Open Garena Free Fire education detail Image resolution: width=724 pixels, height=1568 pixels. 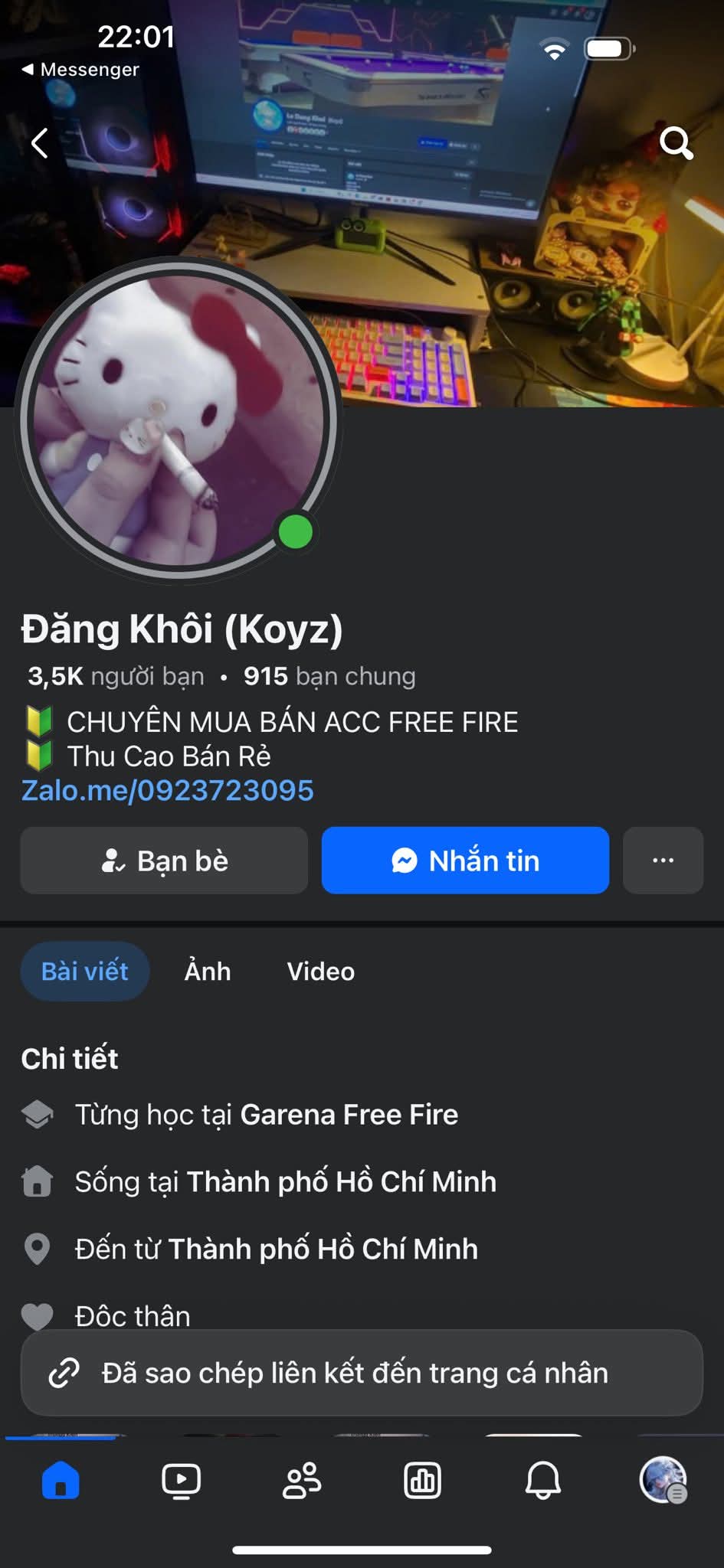349,1115
